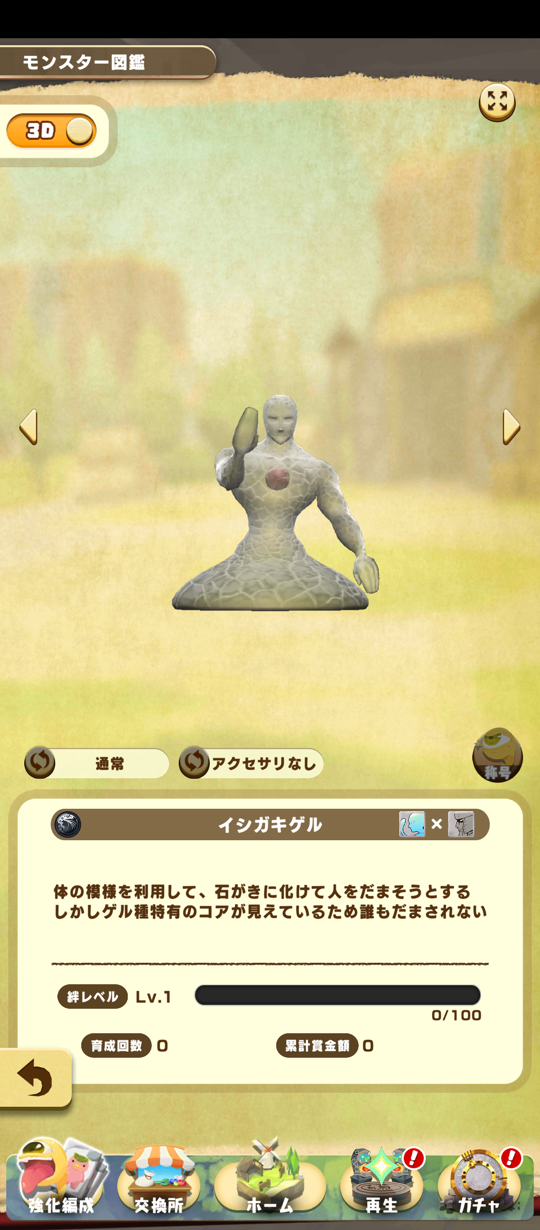The width and height of the screenshot is (540, 1230).
Task: Go back with the return arrow
Action: pyautogui.click(x=35, y=1079)
